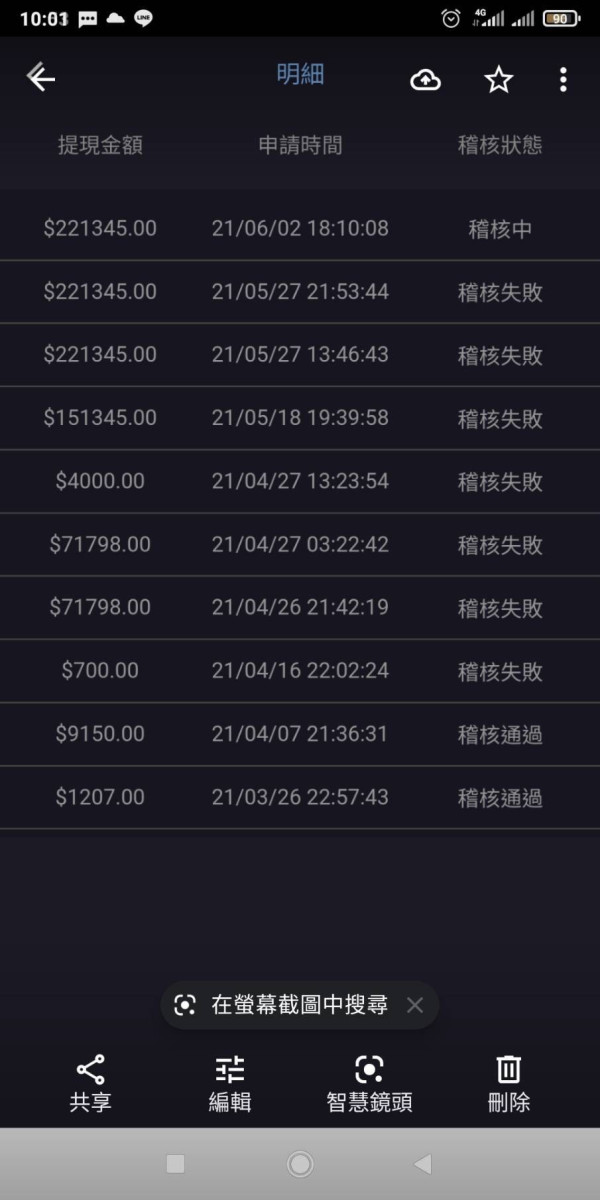Go back using the top-left arrow
Image resolution: width=600 pixels, height=1200 pixels.
point(40,78)
